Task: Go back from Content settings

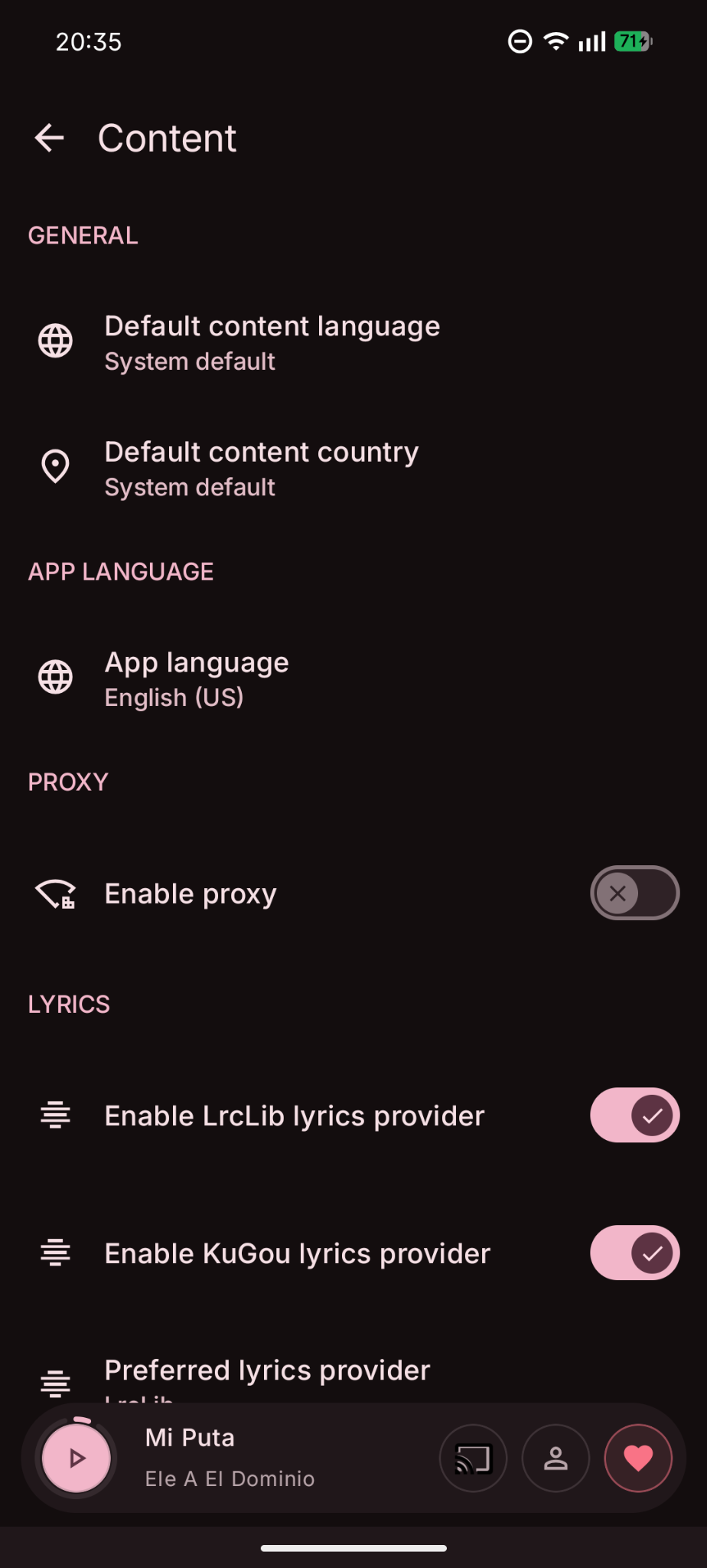Action: 50,139
